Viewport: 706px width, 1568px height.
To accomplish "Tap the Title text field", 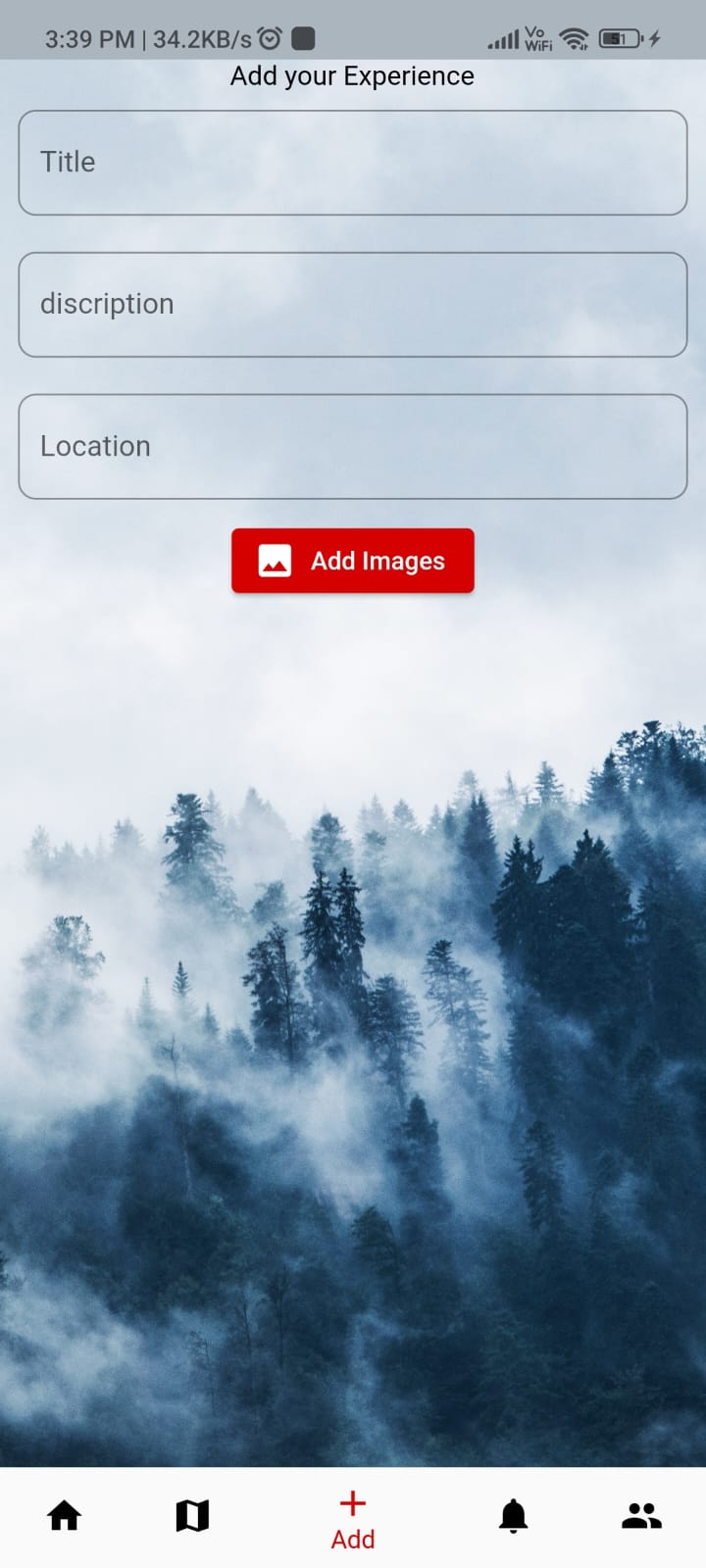I will 353,163.
